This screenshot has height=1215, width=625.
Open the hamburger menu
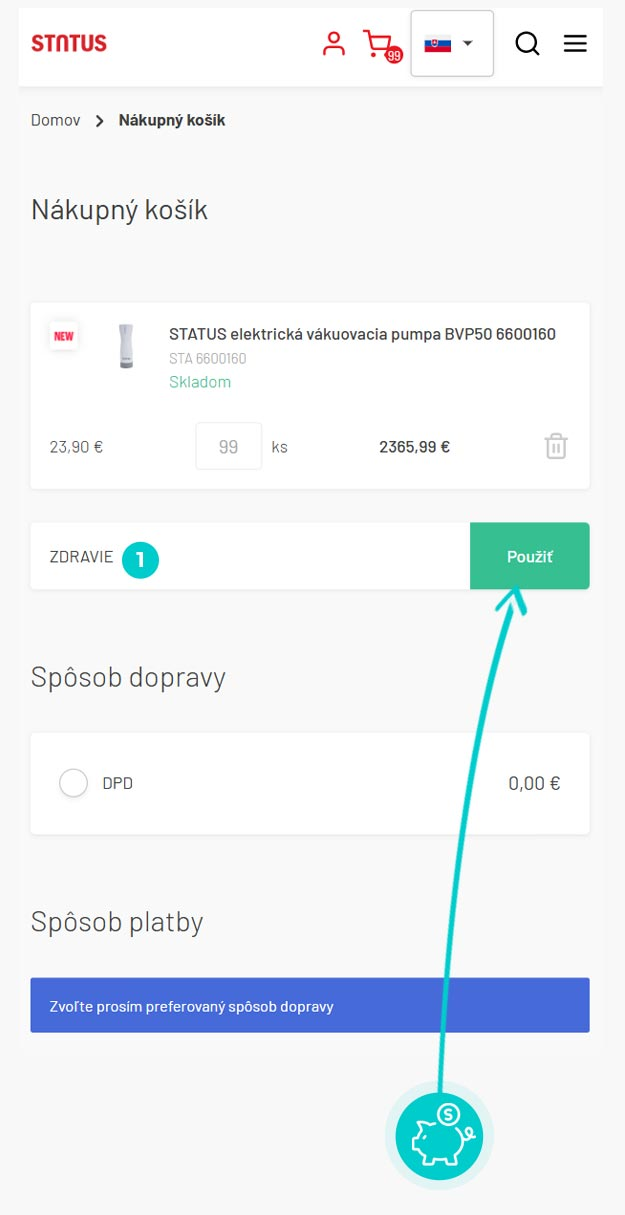(x=575, y=43)
